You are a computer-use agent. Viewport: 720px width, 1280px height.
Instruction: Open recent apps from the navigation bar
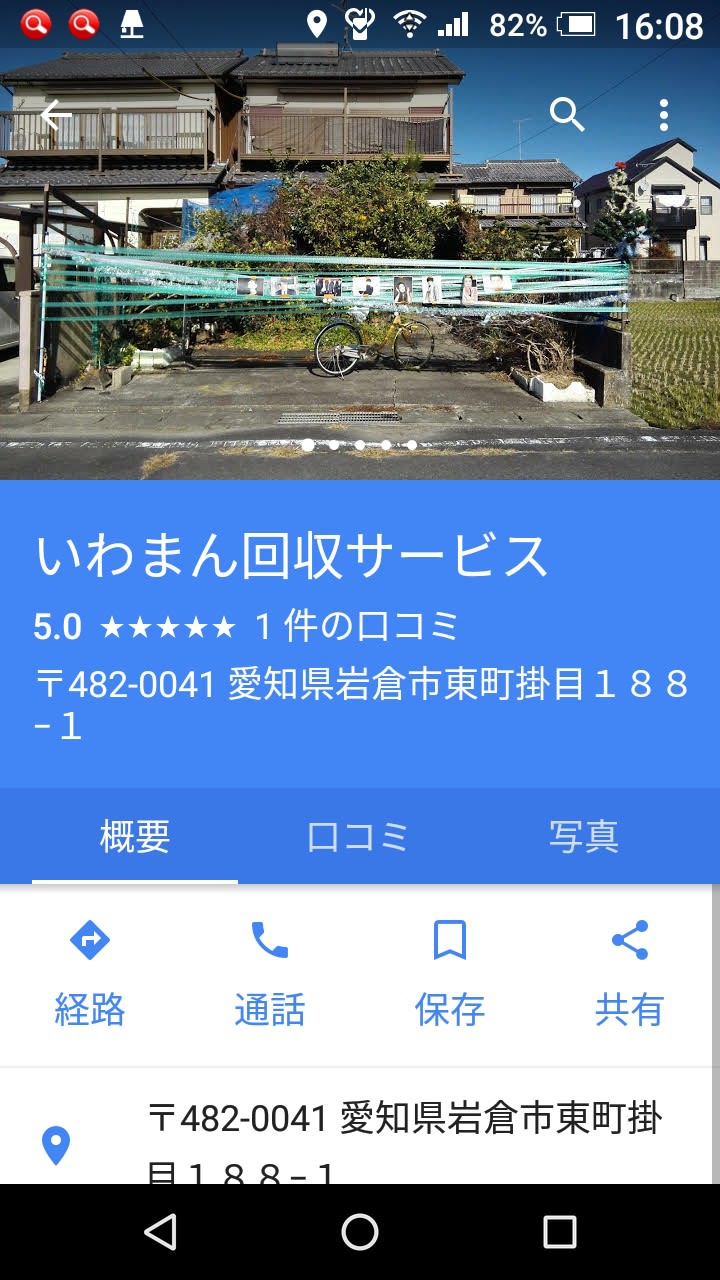(x=560, y=1232)
